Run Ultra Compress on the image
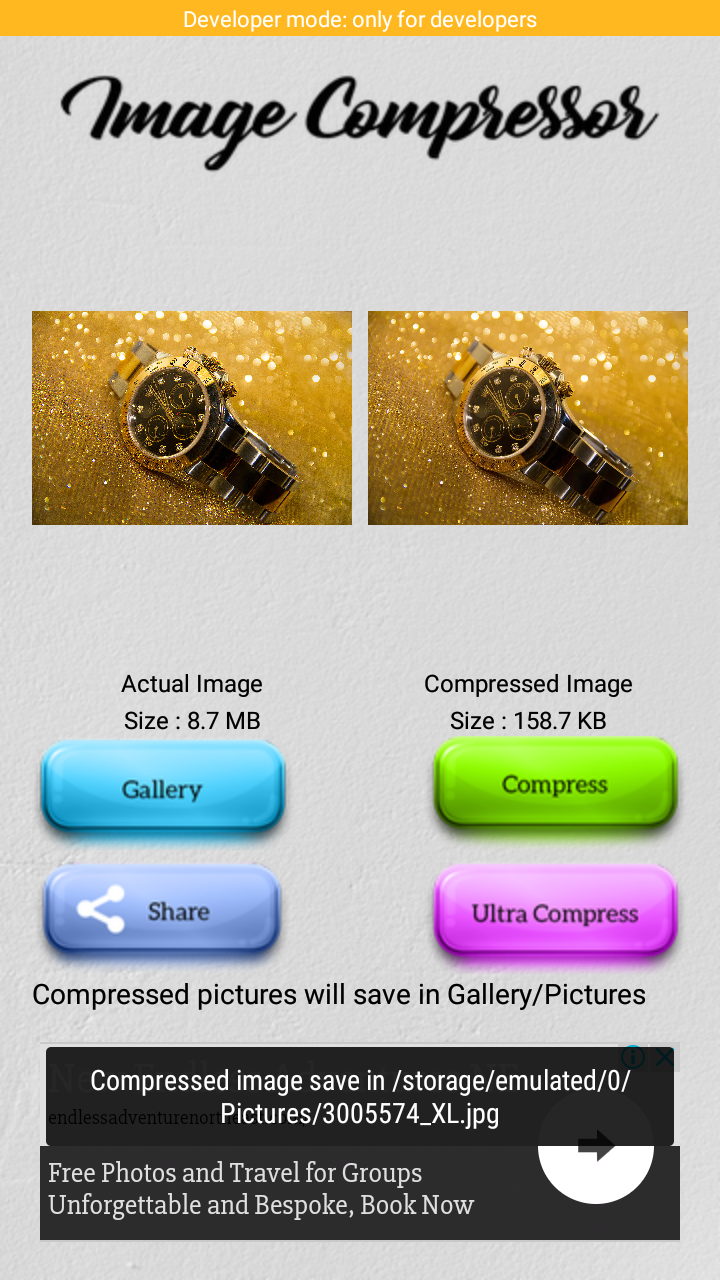Image resolution: width=720 pixels, height=1280 pixels. 556,911
